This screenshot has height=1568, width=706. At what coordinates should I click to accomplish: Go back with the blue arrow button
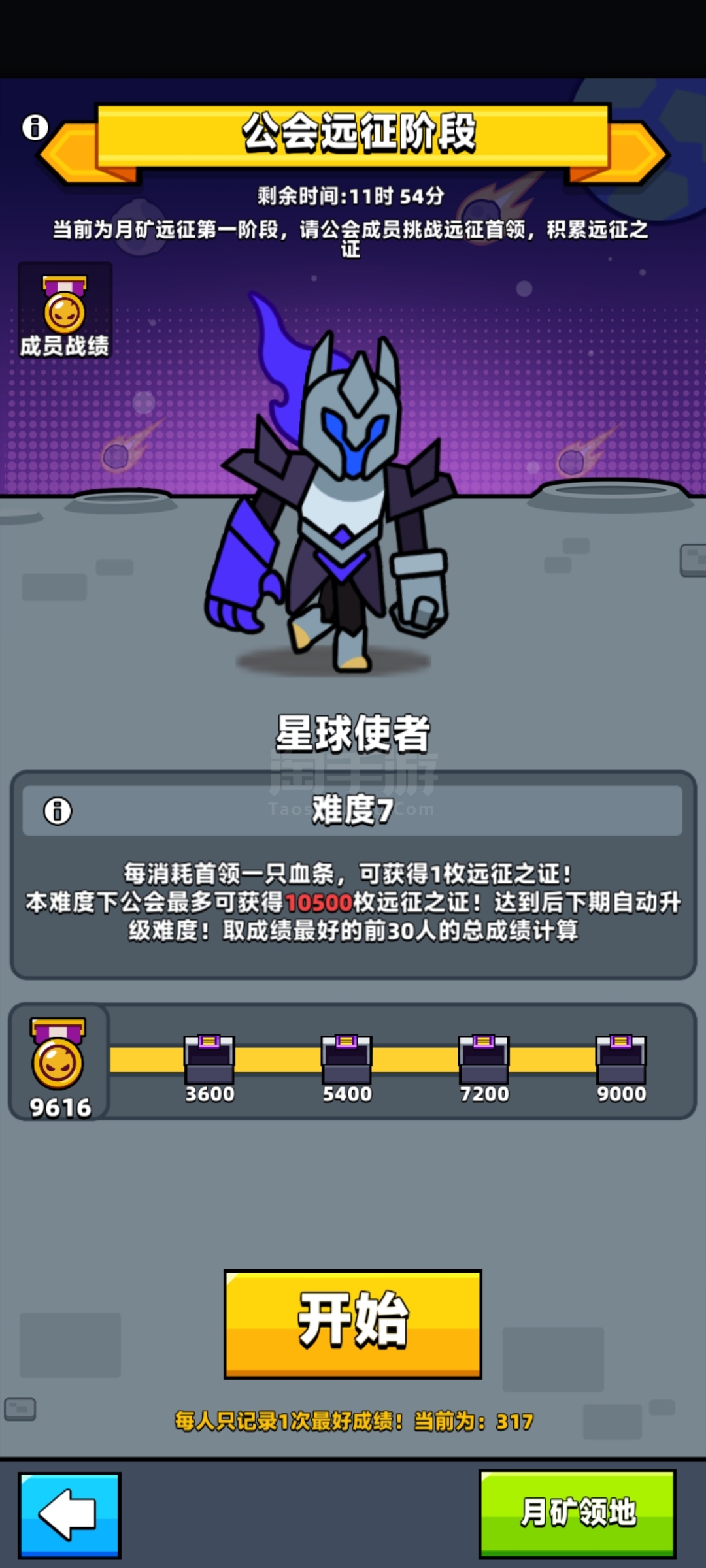point(69,1514)
